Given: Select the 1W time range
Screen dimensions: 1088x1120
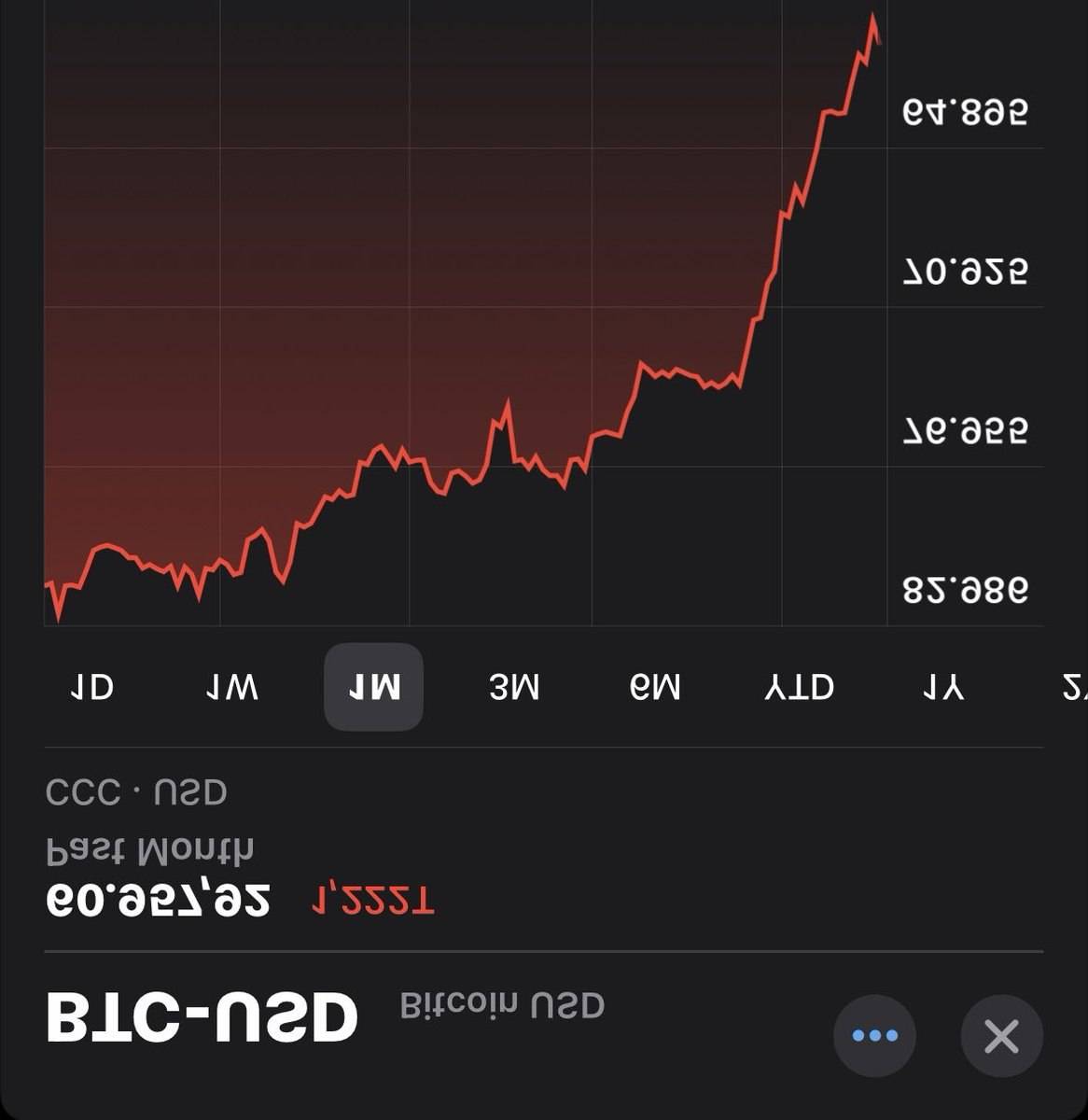Looking at the screenshot, I should point(232,688).
